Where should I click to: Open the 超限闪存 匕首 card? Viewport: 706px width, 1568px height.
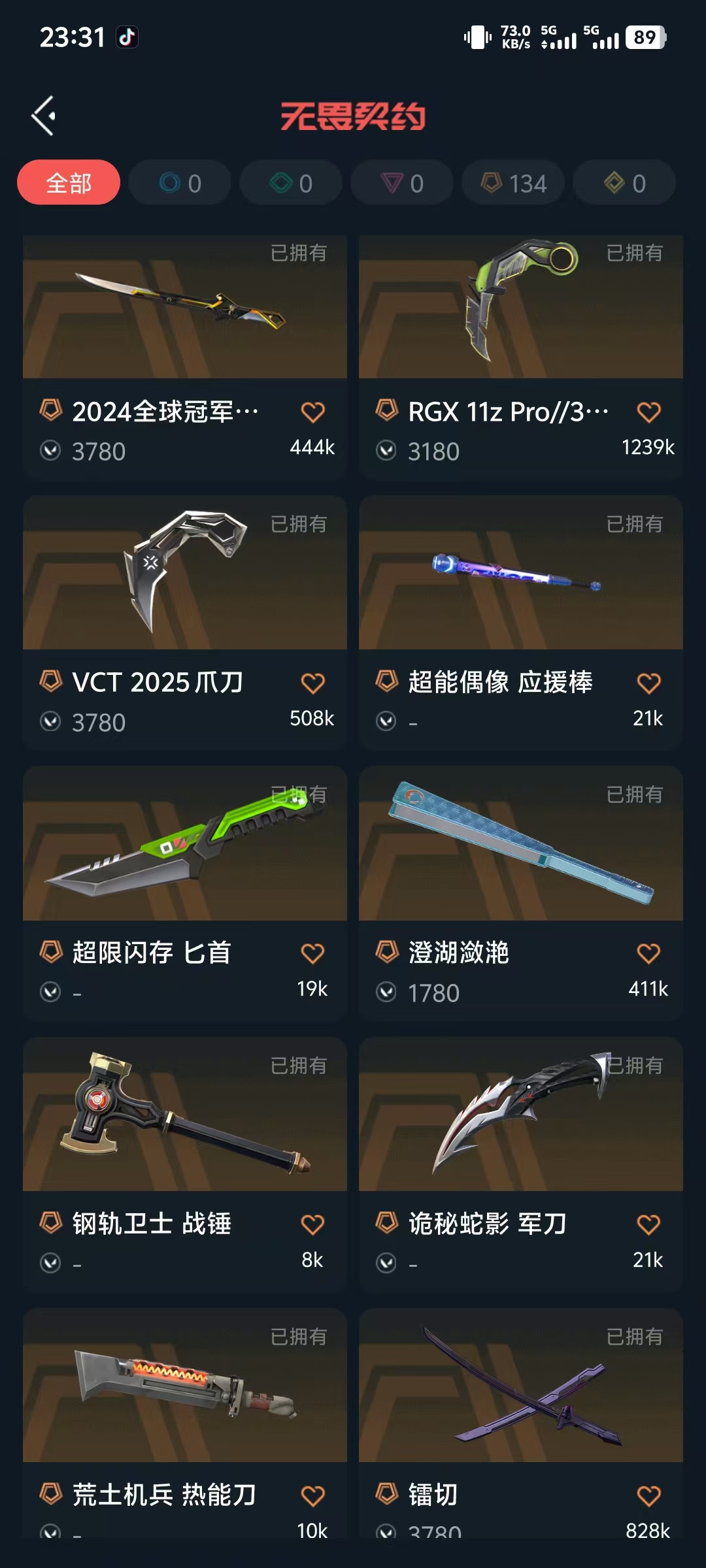click(x=185, y=893)
